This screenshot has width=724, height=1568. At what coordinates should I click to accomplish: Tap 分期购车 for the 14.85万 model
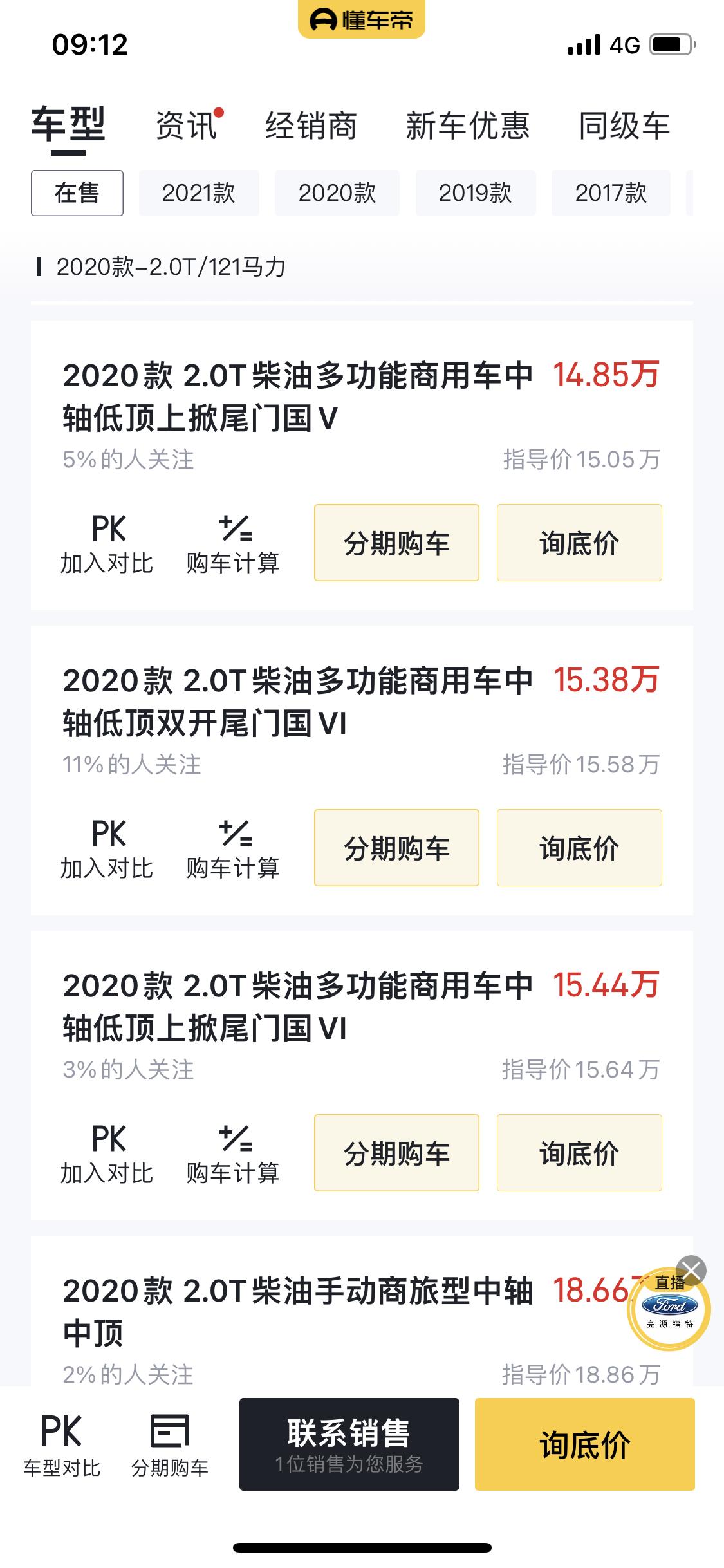pyautogui.click(x=396, y=543)
